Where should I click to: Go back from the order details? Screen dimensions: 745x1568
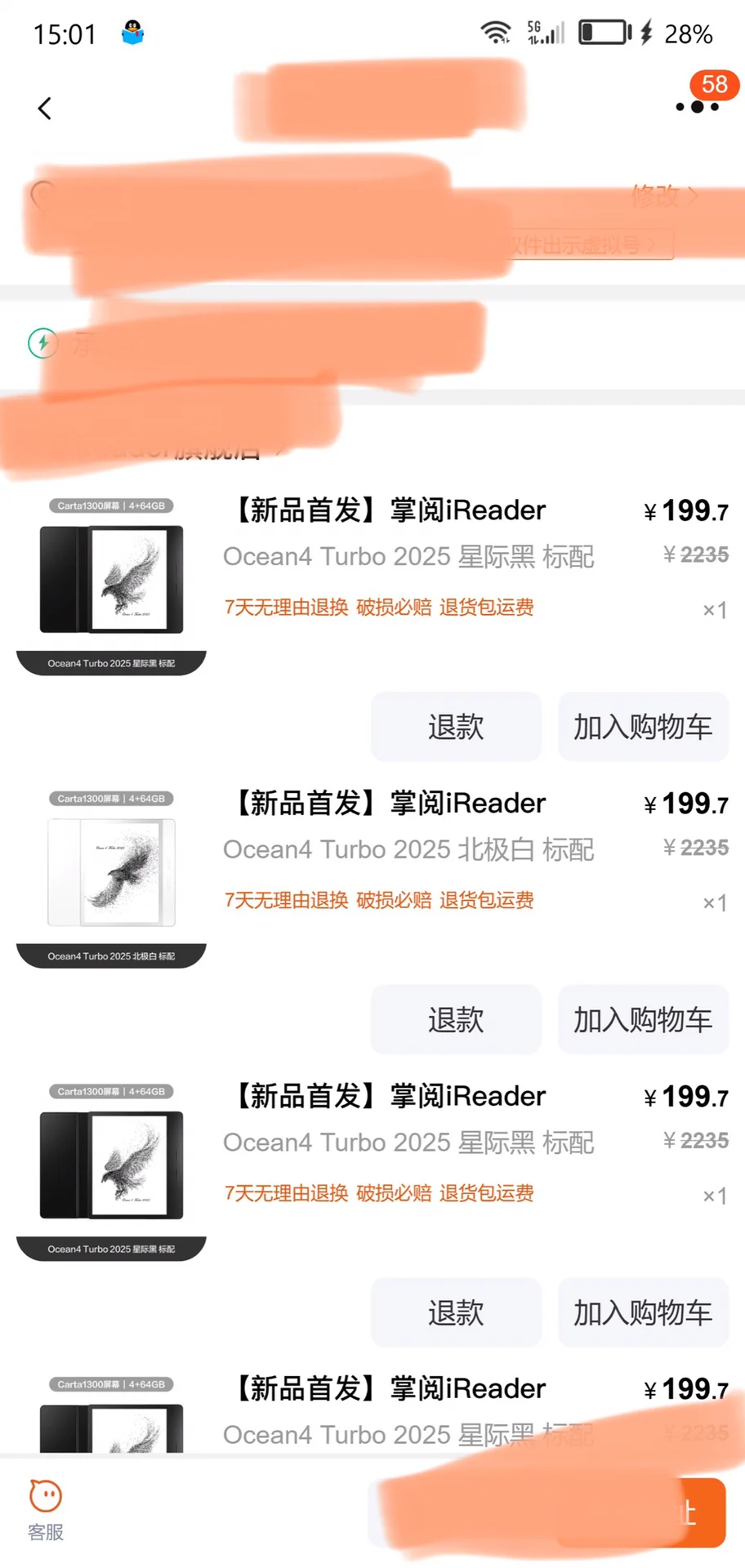click(x=45, y=109)
